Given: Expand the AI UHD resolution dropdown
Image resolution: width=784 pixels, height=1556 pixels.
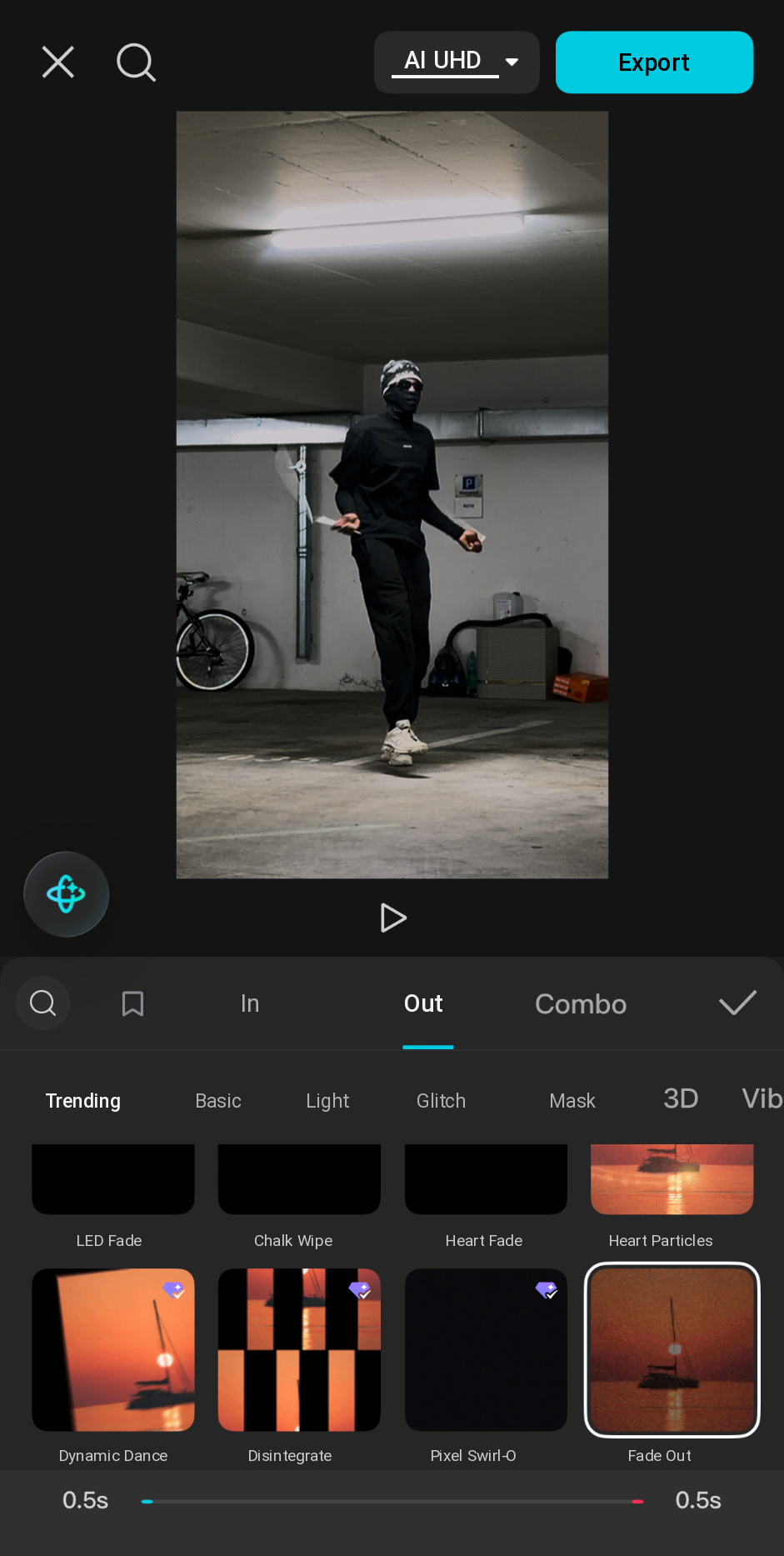Looking at the screenshot, I should click(457, 63).
